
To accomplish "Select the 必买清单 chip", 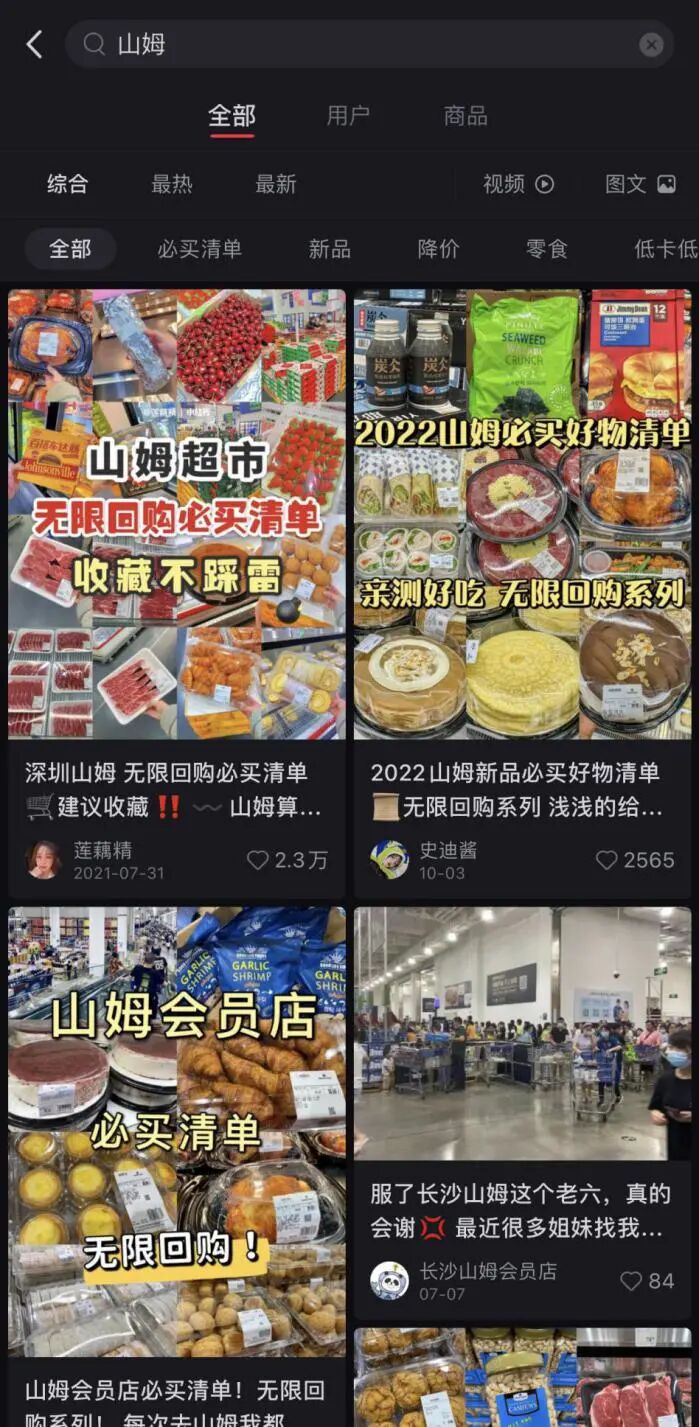I will click(x=199, y=249).
